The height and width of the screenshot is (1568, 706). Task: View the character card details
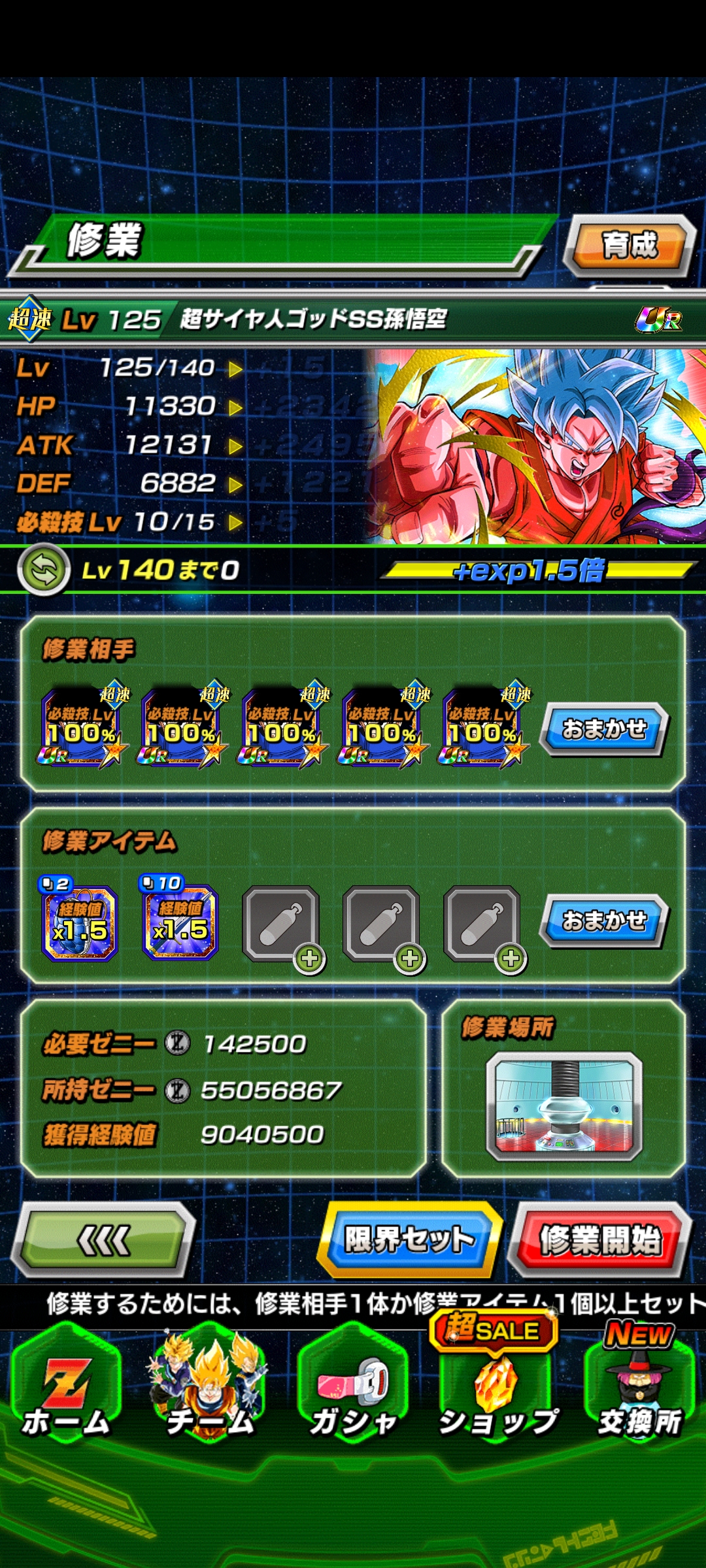(x=536, y=446)
